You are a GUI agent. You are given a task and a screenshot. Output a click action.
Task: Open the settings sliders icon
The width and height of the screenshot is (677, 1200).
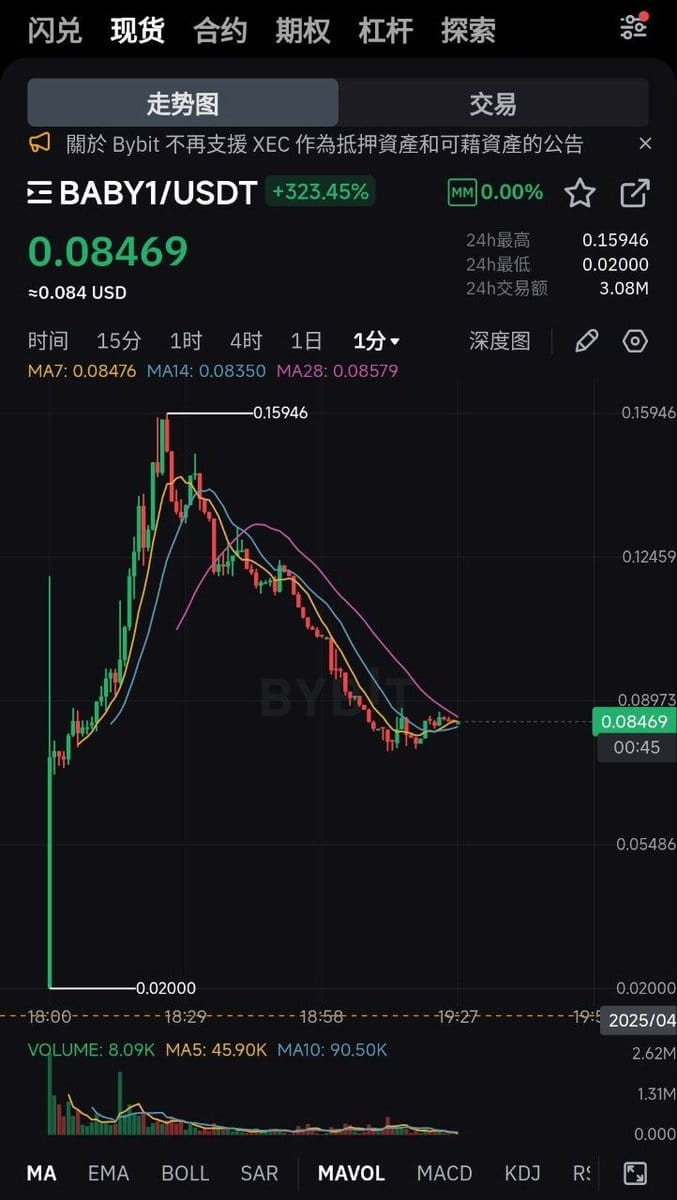(x=633, y=28)
